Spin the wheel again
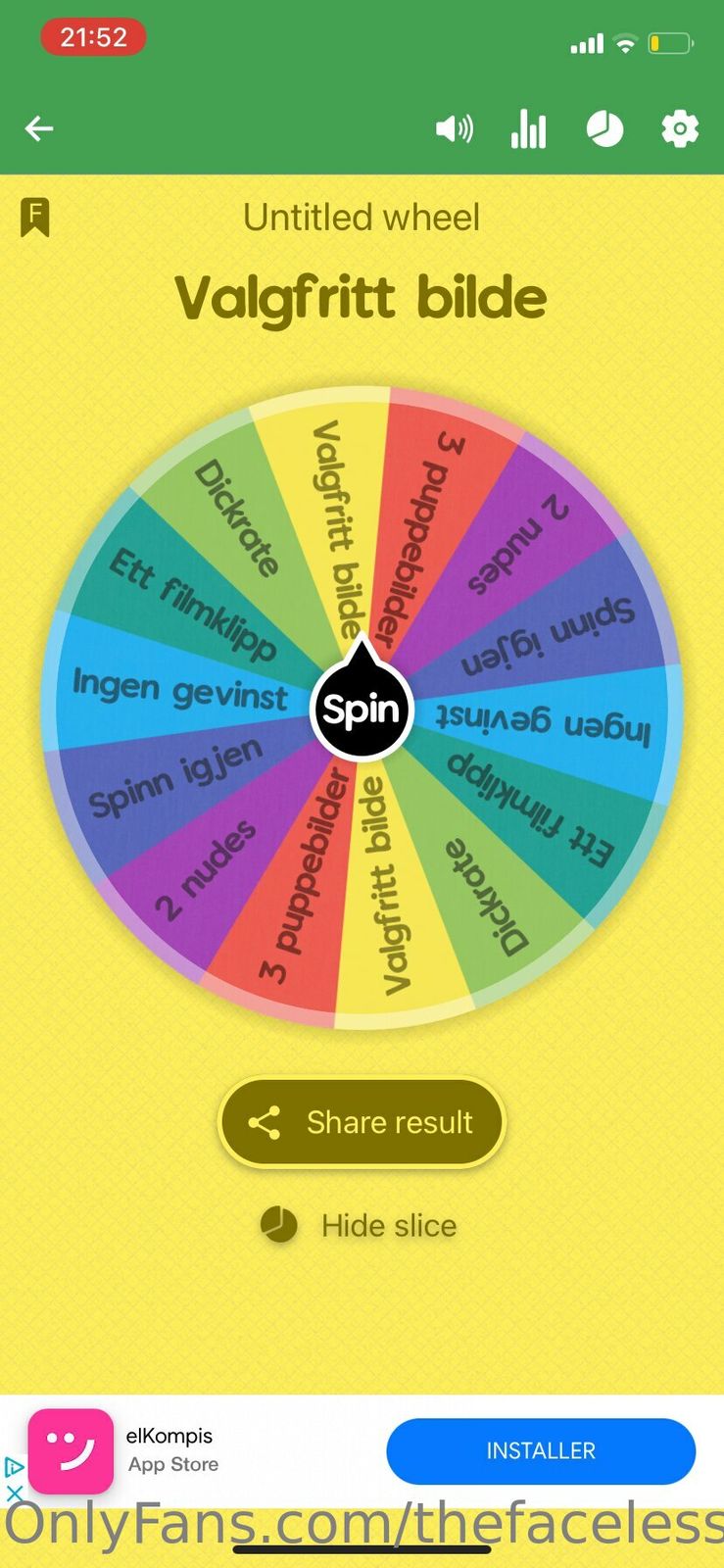The image size is (724, 1568). click(362, 709)
